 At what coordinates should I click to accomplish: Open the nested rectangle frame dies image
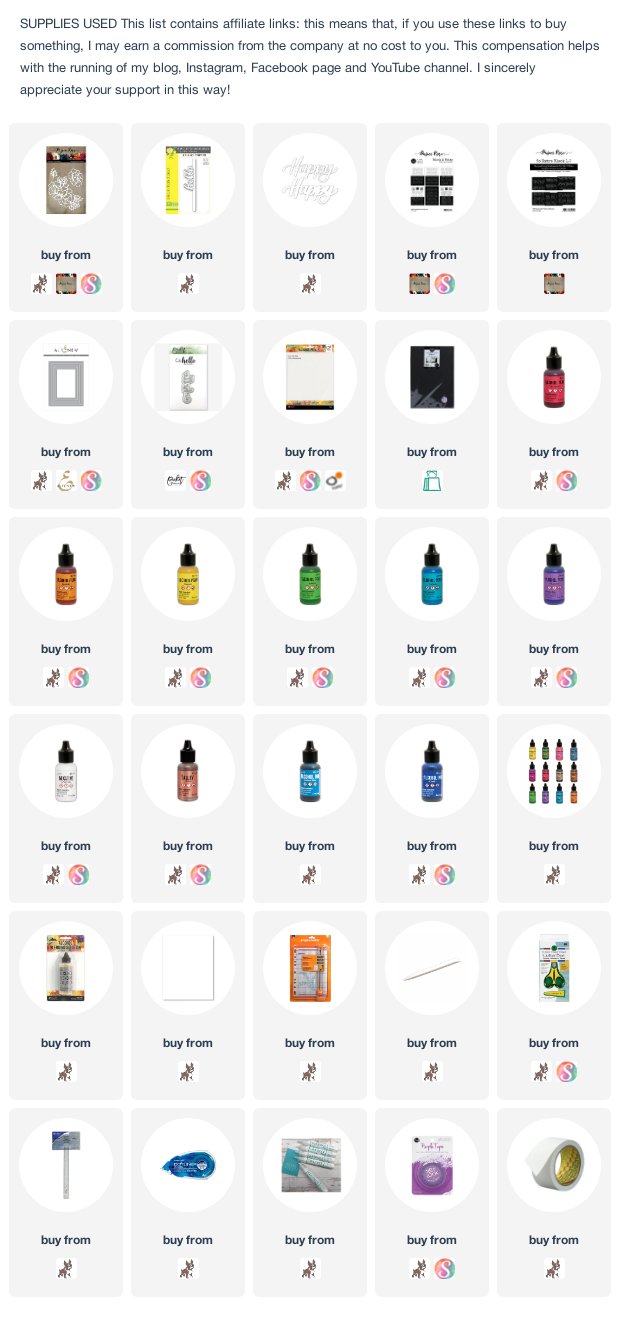pos(66,377)
